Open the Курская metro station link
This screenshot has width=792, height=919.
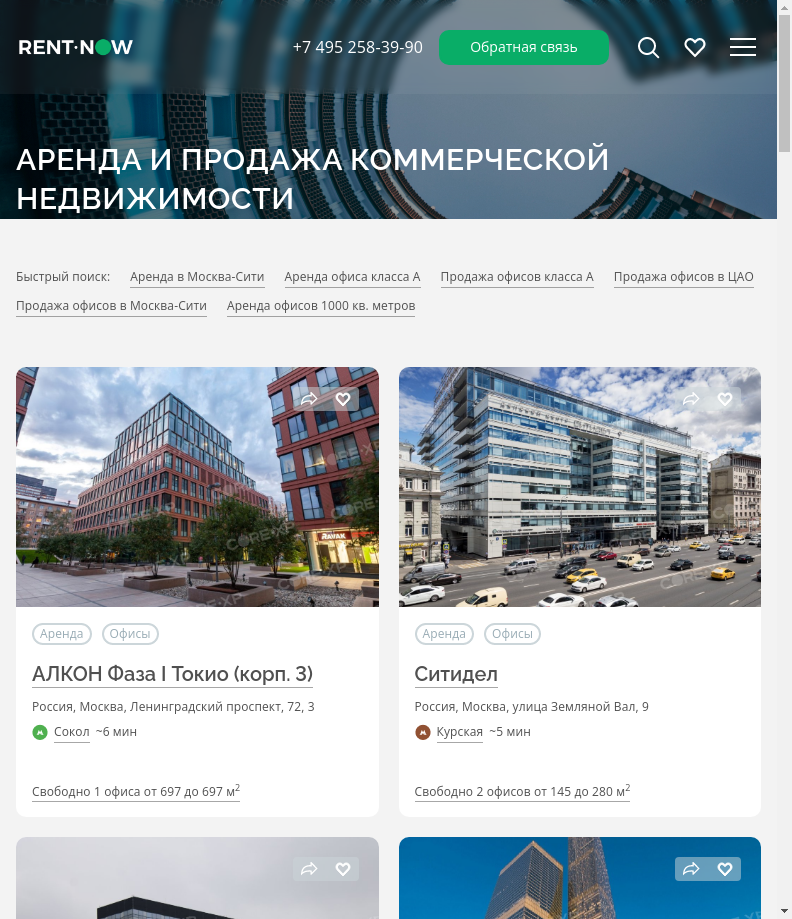pos(460,732)
